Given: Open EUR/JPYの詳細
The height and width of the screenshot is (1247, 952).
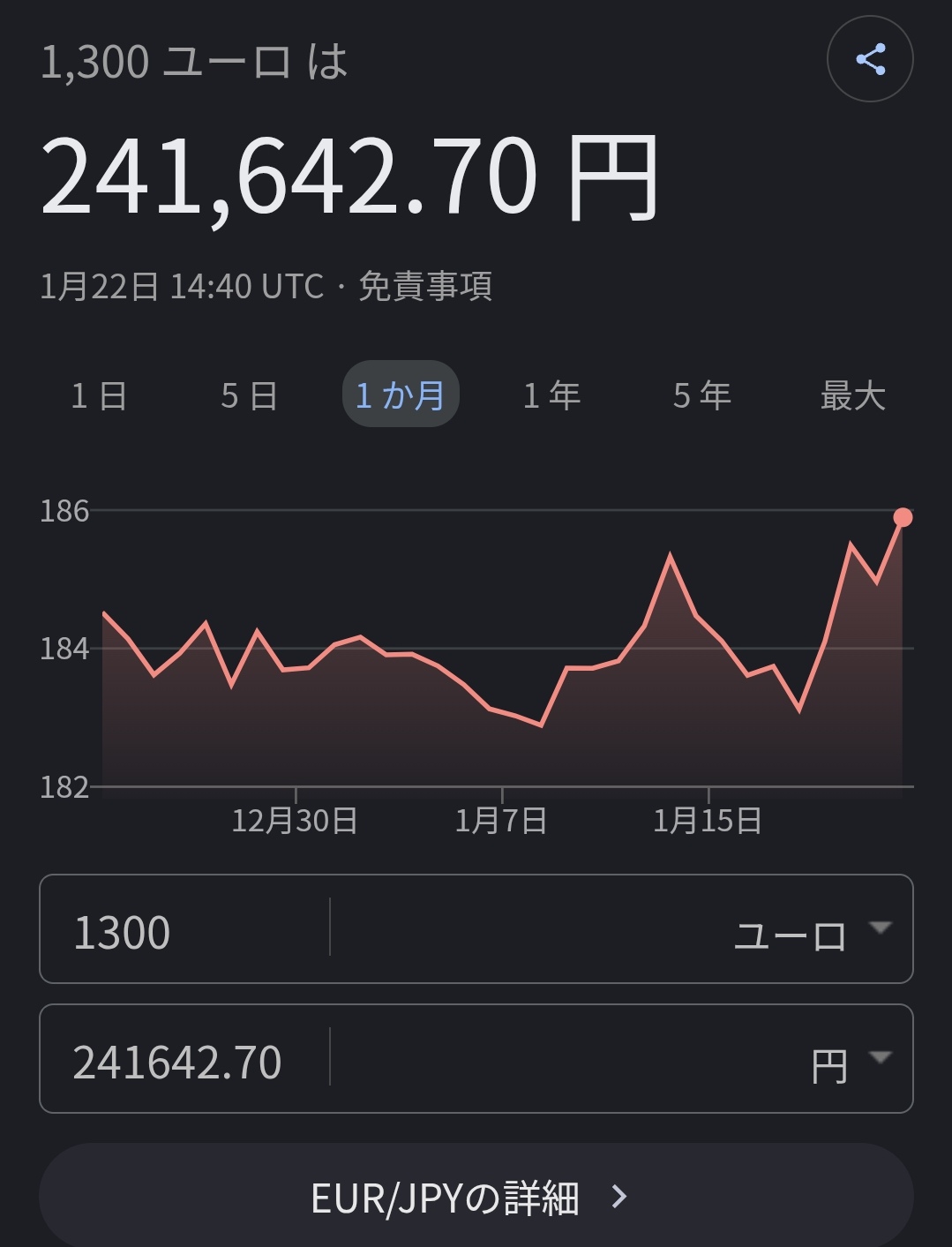Looking at the screenshot, I should [476, 1198].
